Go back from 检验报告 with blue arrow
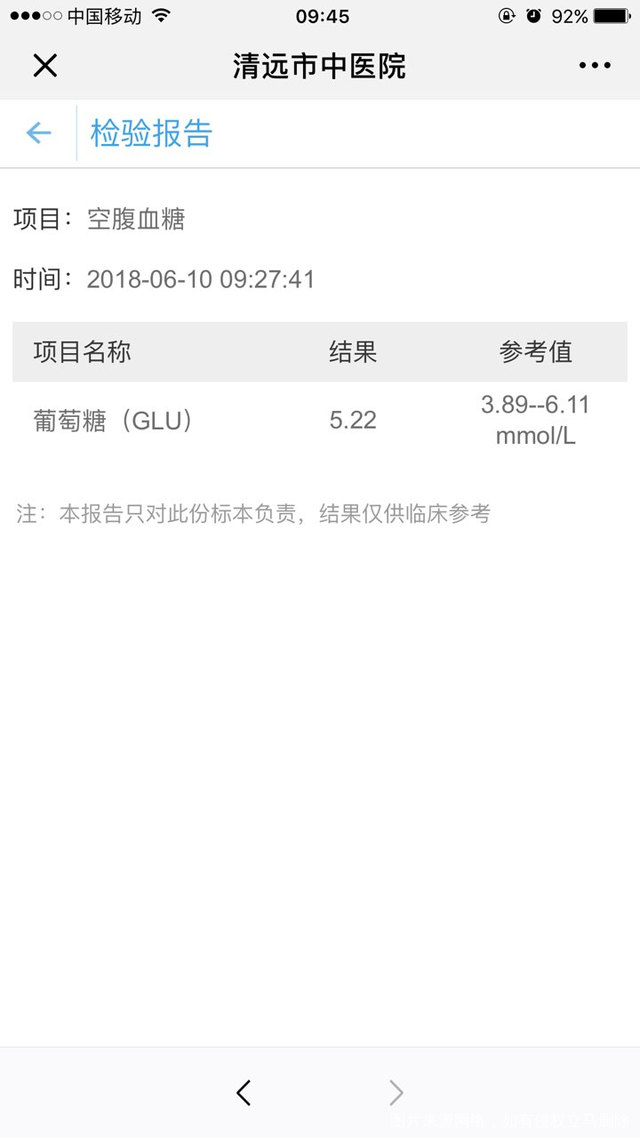The height and width of the screenshot is (1139, 640). point(38,133)
